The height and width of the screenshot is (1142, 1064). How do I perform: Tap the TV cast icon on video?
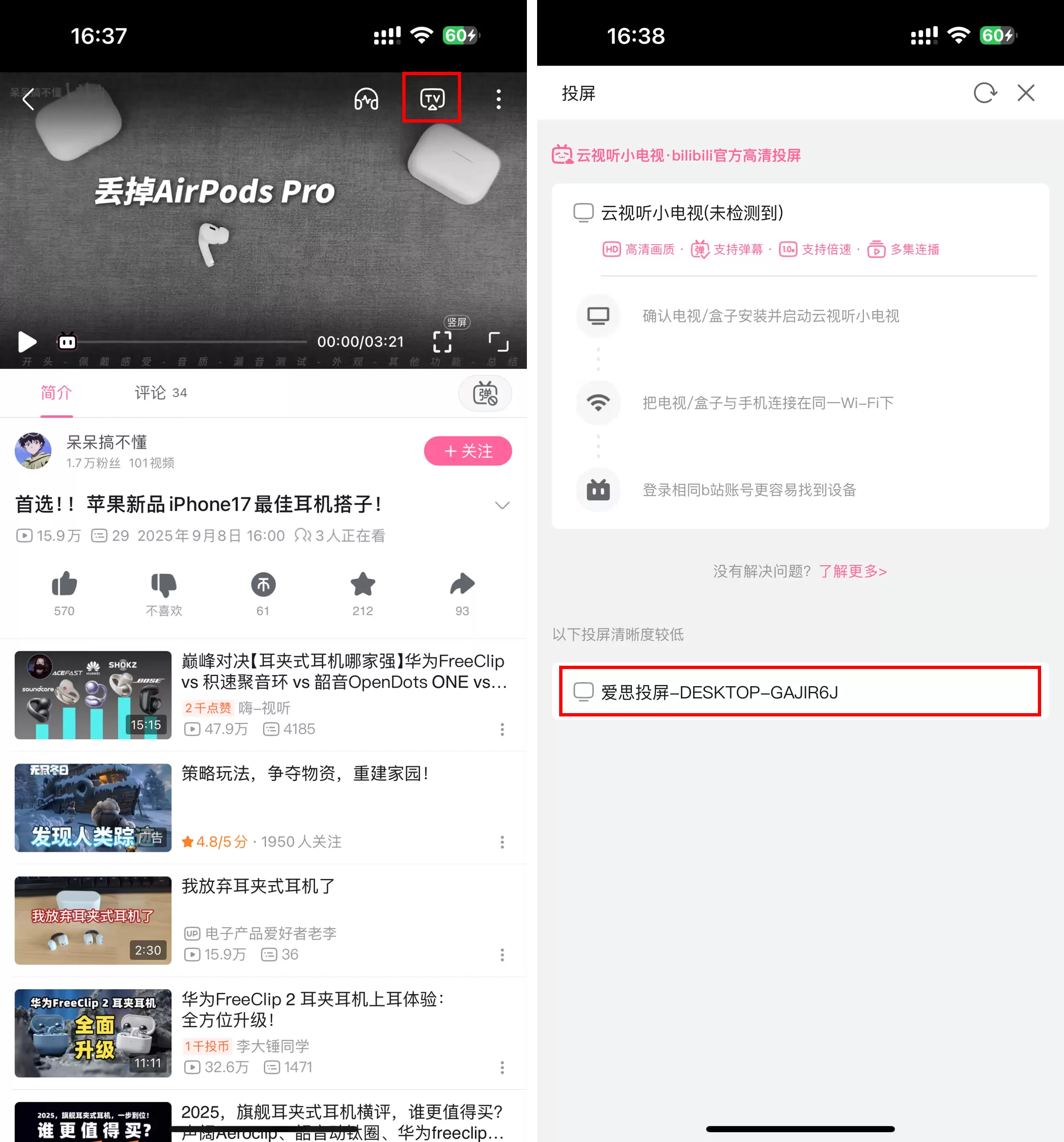pos(432,98)
